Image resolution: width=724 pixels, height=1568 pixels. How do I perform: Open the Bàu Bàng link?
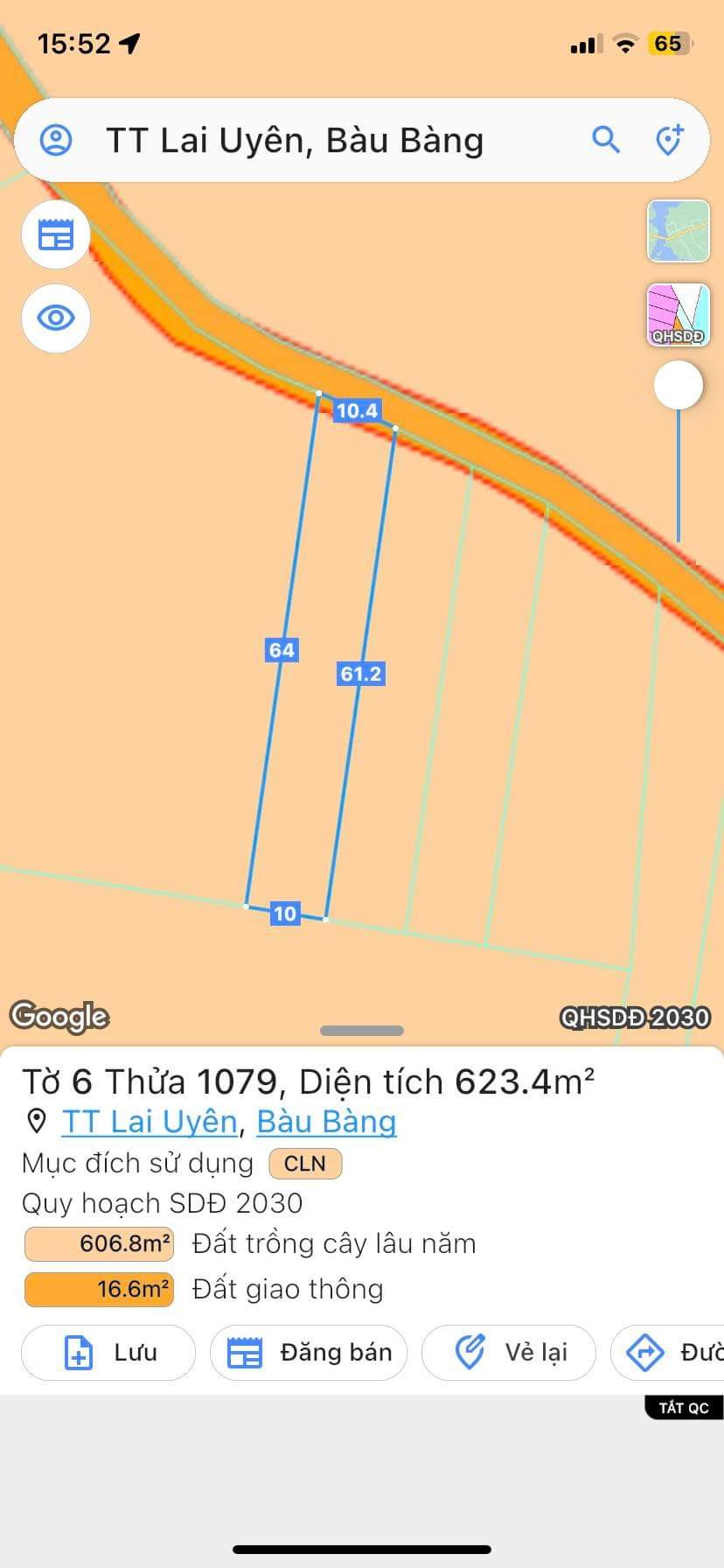click(x=326, y=1122)
